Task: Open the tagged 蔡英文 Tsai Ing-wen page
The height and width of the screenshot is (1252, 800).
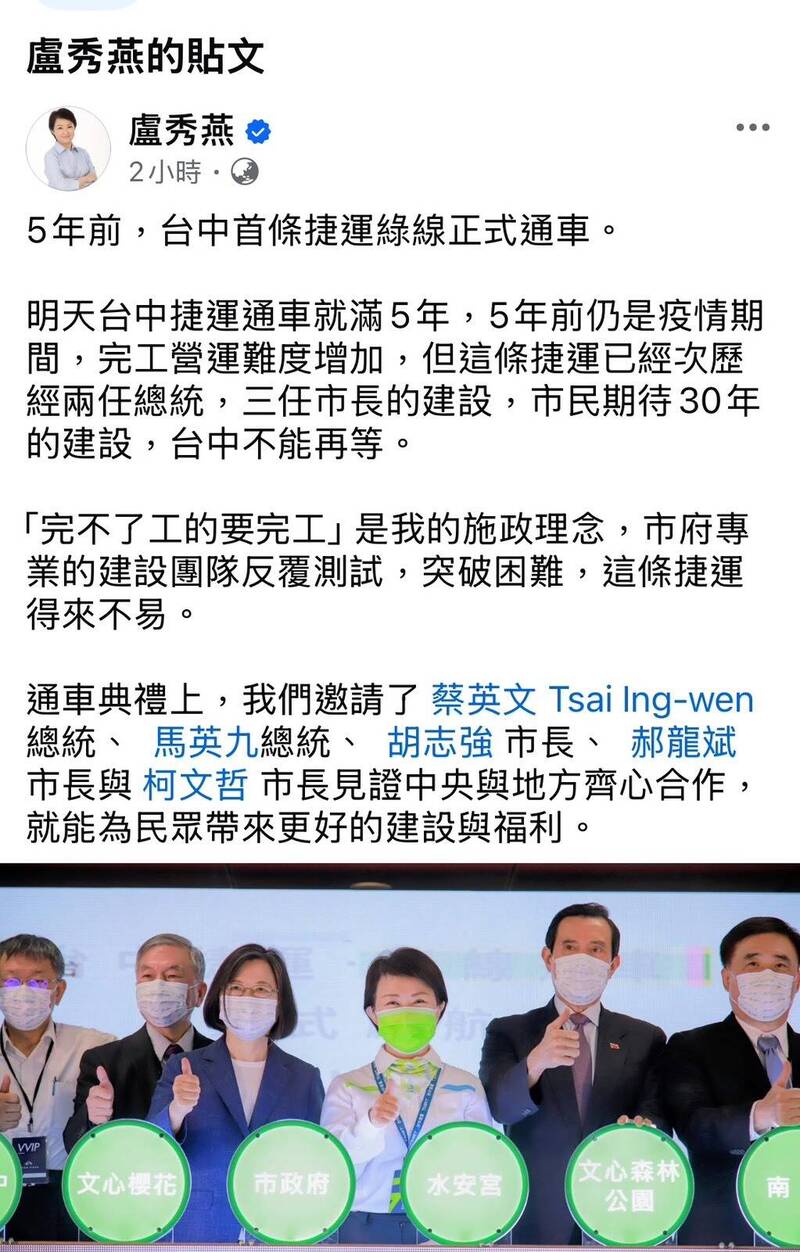Action: pos(592,700)
